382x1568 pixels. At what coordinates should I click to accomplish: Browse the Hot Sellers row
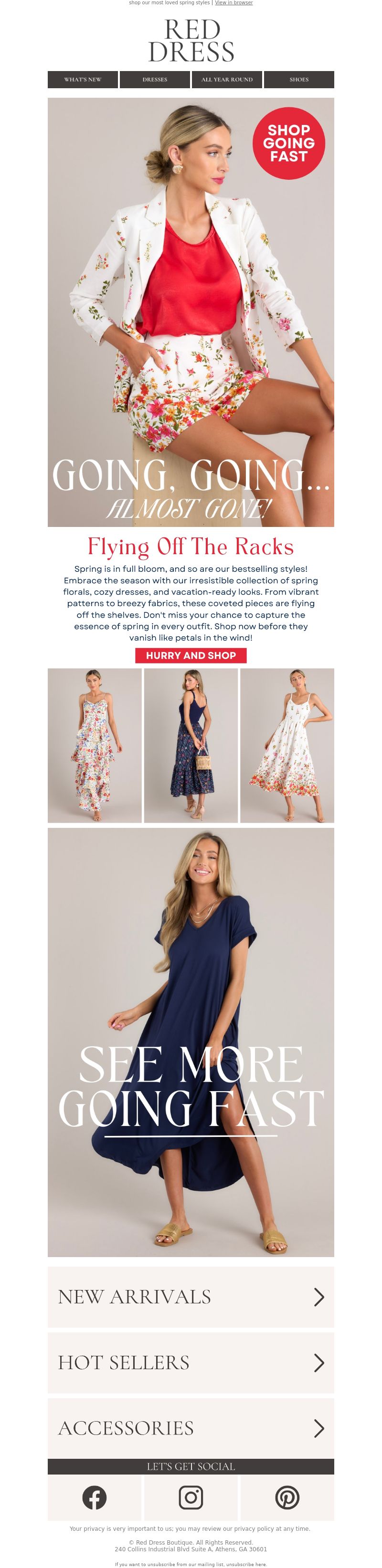coord(191,1362)
